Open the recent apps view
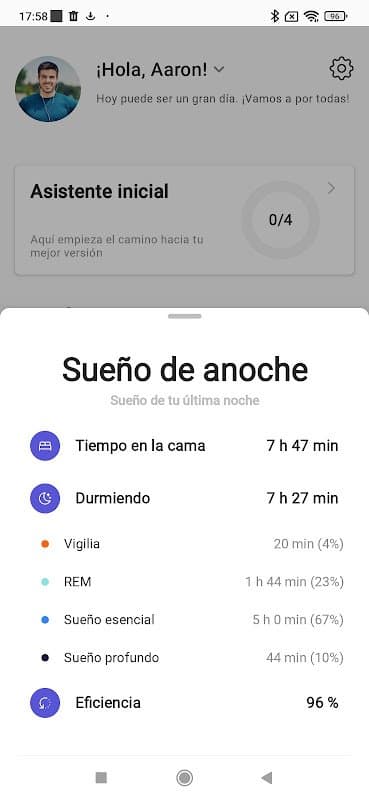This screenshot has width=369, height=800. pyautogui.click(x=101, y=778)
